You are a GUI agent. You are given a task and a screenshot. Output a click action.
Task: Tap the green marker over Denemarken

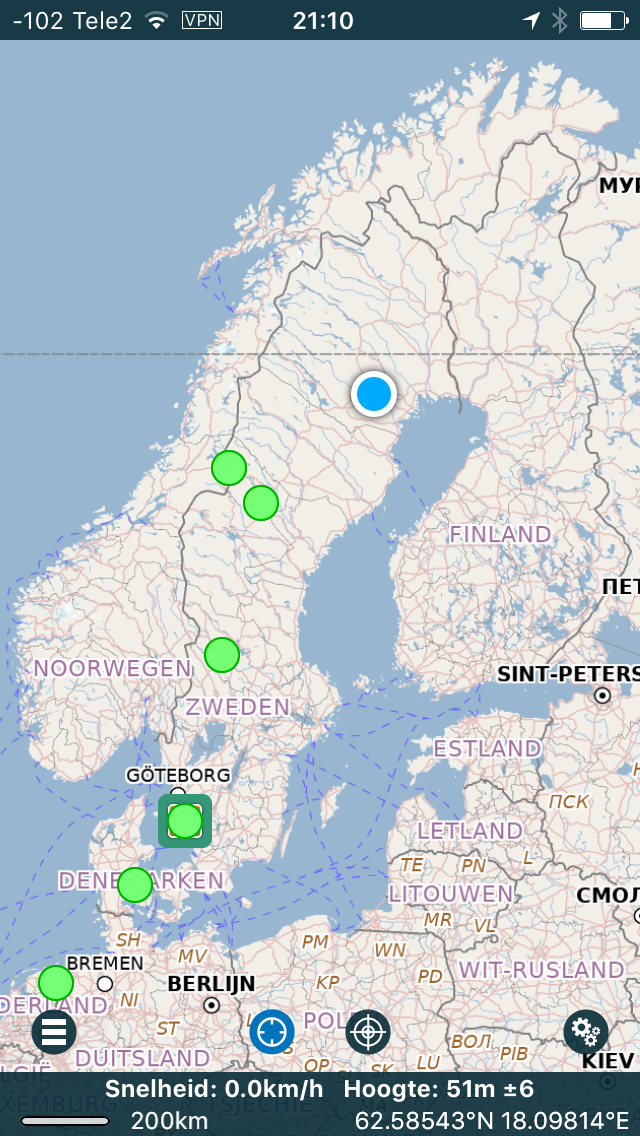(x=135, y=884)
